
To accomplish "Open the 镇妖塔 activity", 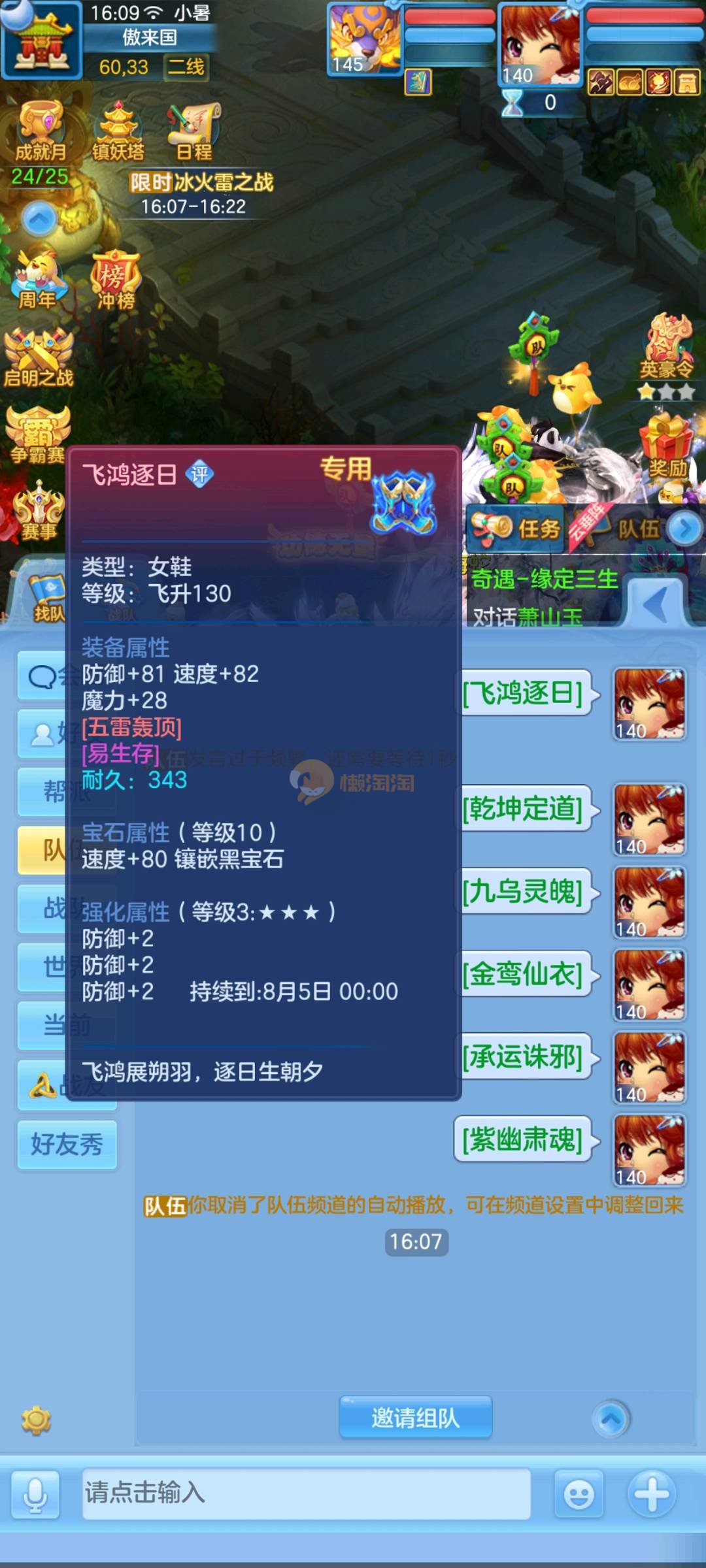I will [x=118, y=131].
